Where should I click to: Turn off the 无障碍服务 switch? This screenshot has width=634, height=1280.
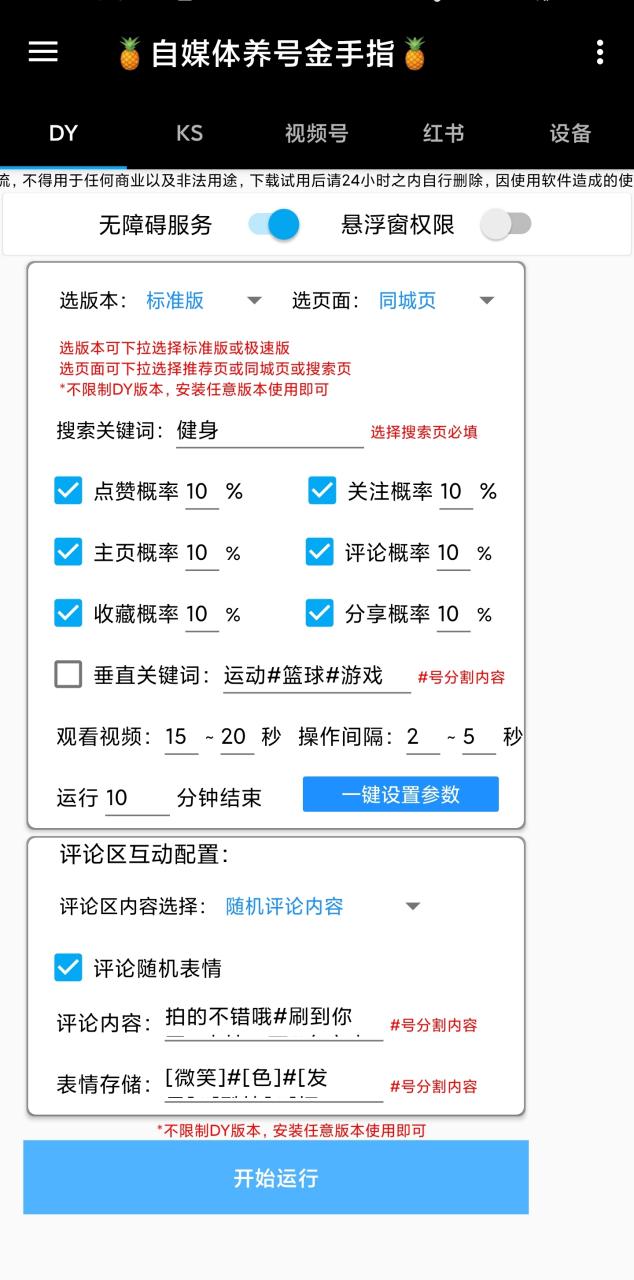click(x=274, y=225)
